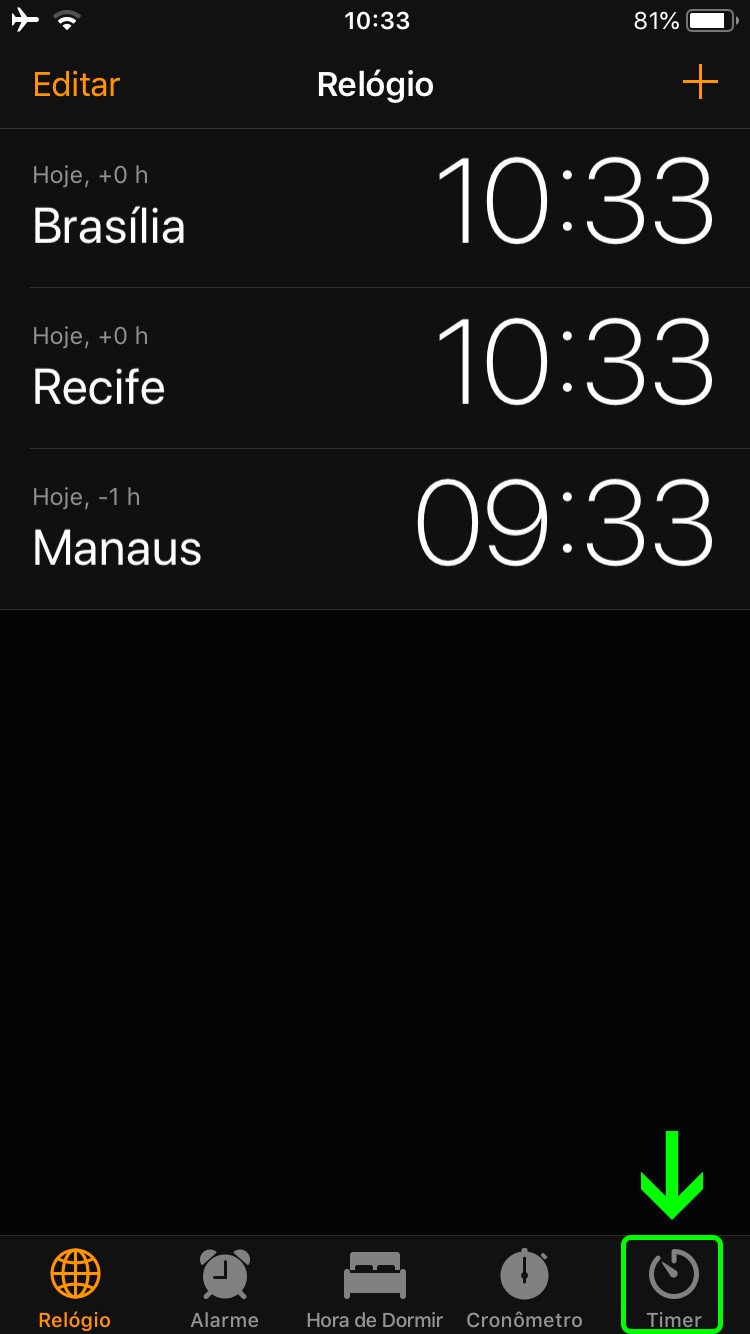The image size is (750, 1334).
Task: Select the Relógio tab
Action: click(x=75, y=1288)
